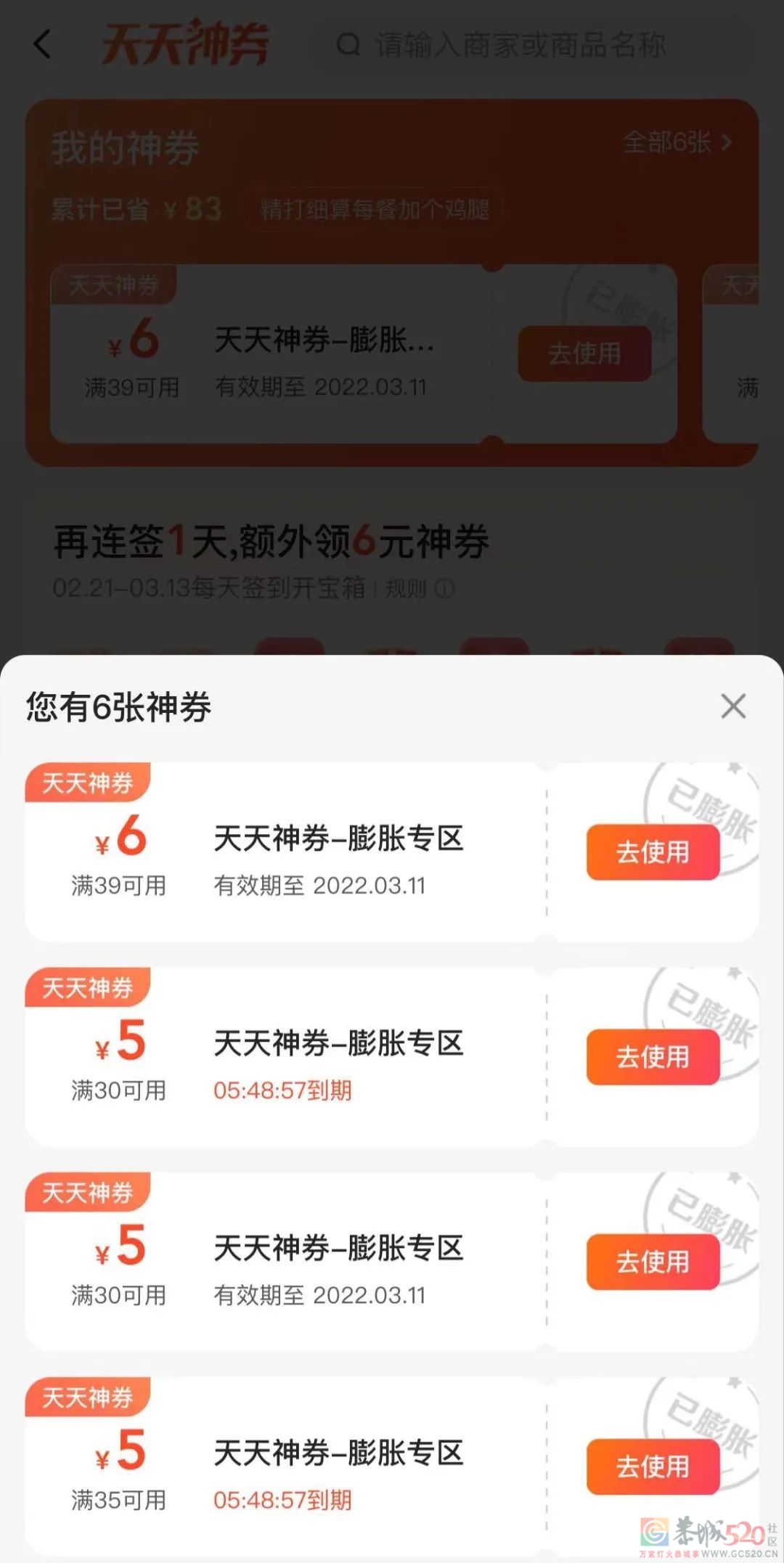Use the ¥5 满30 coupon expiring in 05:48:57

pyautogui.click(x=653, y=1057)
